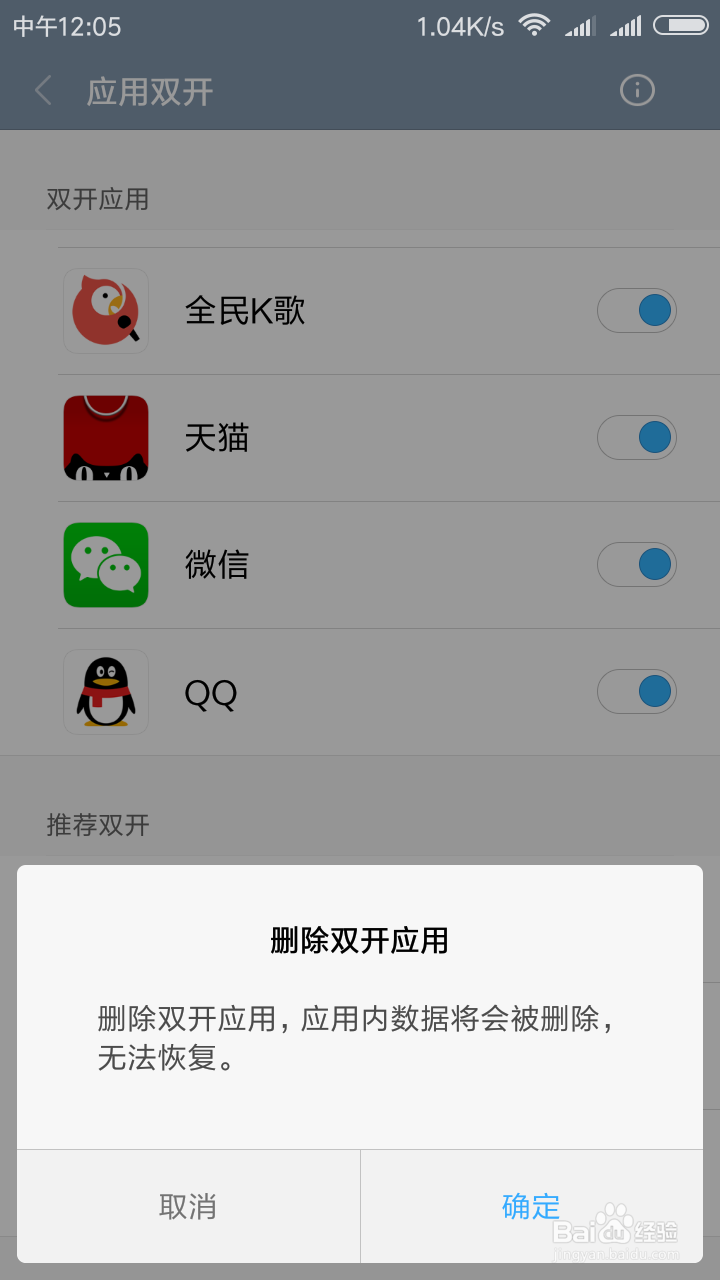The width and height of the screenshot is (720, 1280).
Task: Open the info icon in the title bar
Action: pos(637,90)
